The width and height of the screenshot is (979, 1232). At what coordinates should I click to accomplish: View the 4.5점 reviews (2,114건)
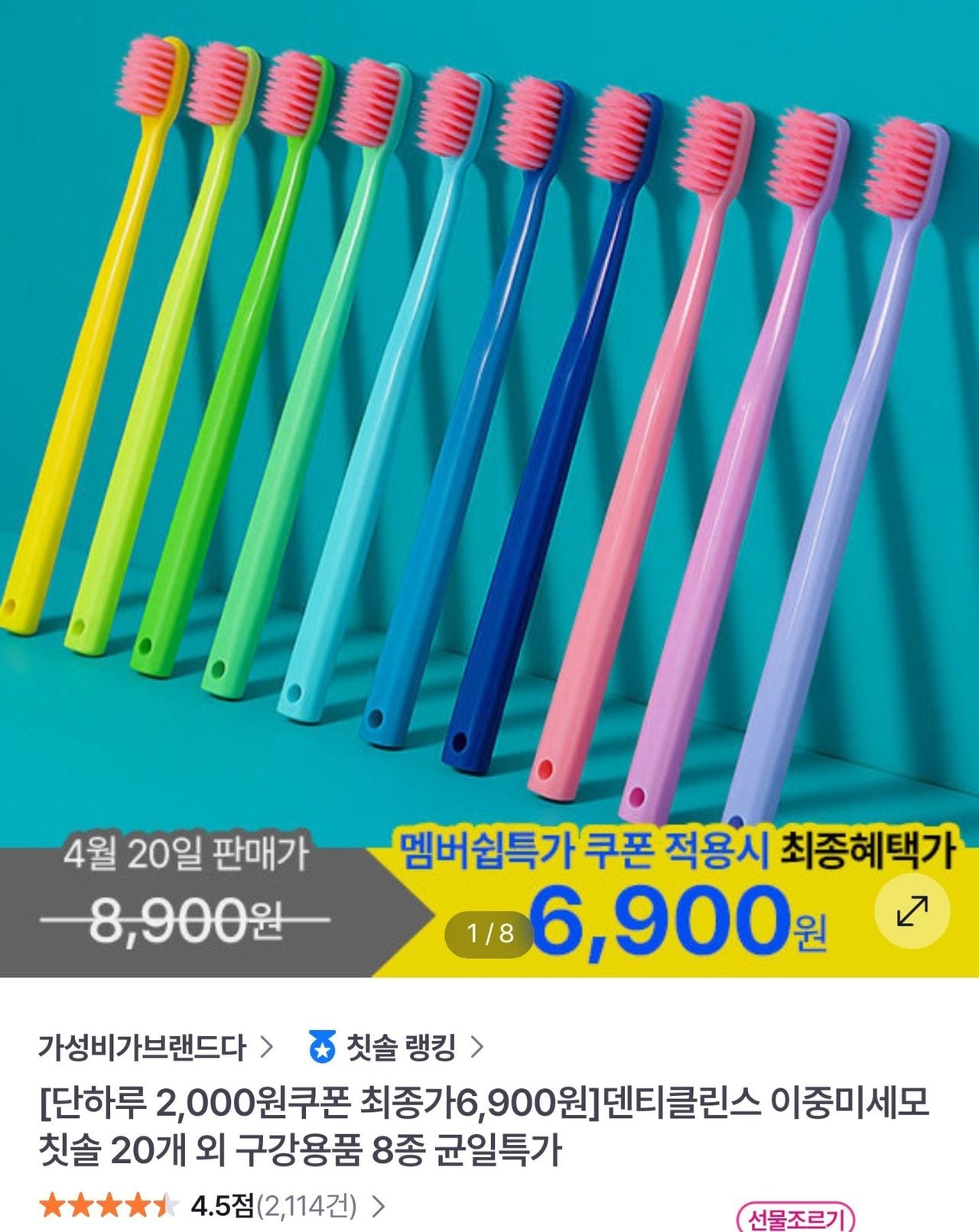click(212, 1206)
